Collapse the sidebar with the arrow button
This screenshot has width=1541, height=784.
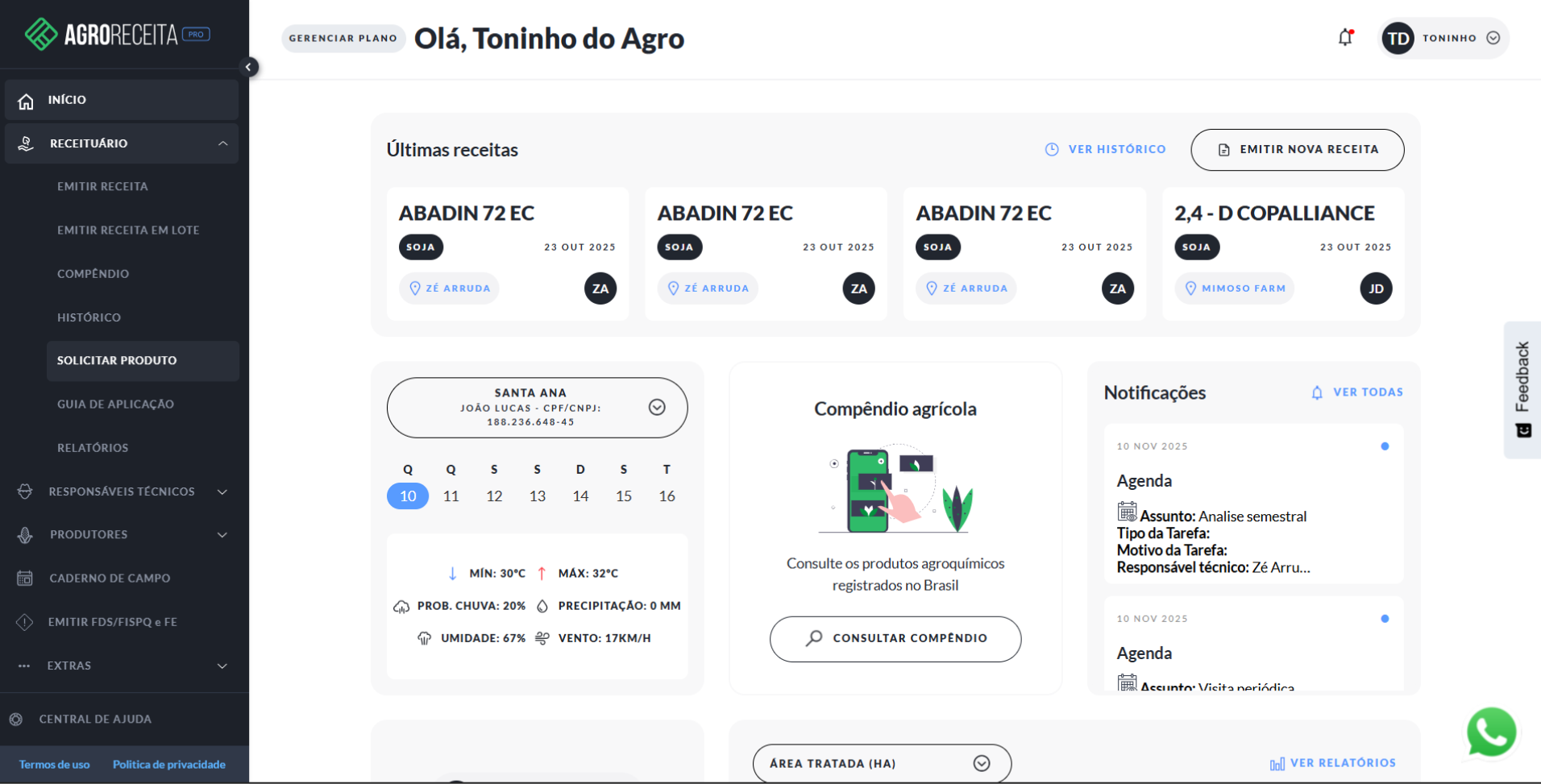pos(248,67)
